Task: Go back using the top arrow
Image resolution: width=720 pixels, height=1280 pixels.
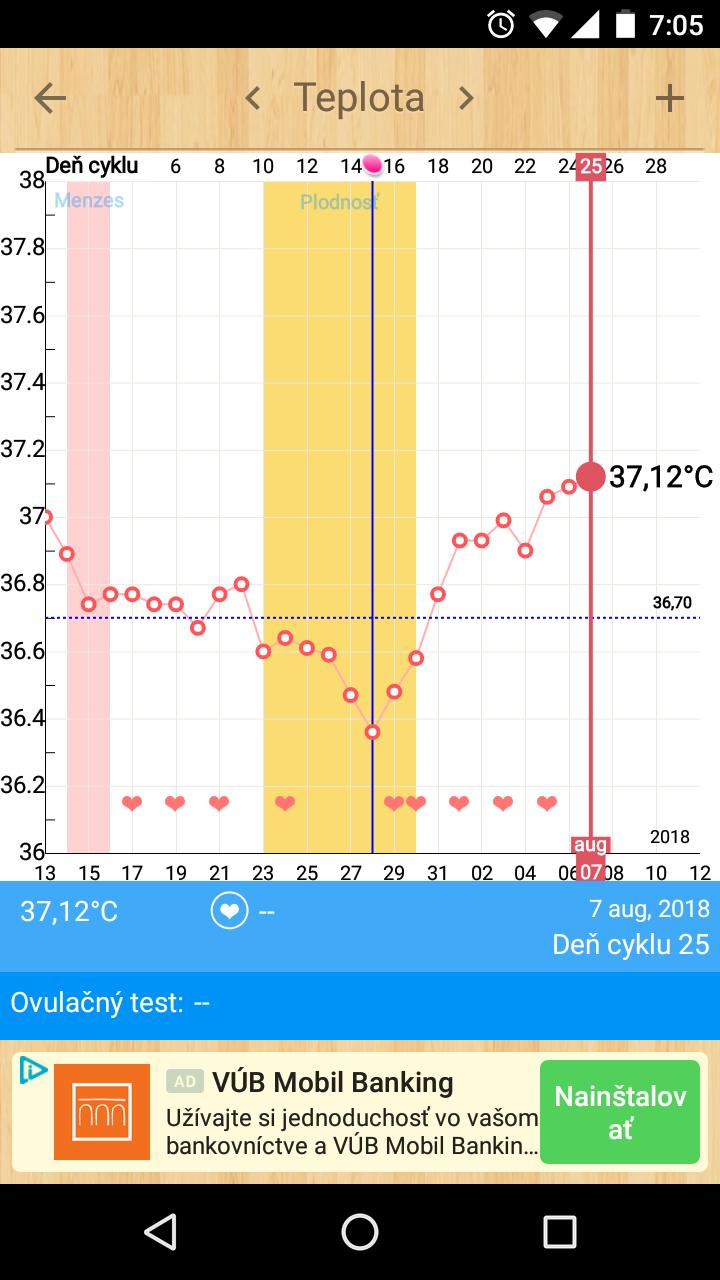Action: point(50,98)
